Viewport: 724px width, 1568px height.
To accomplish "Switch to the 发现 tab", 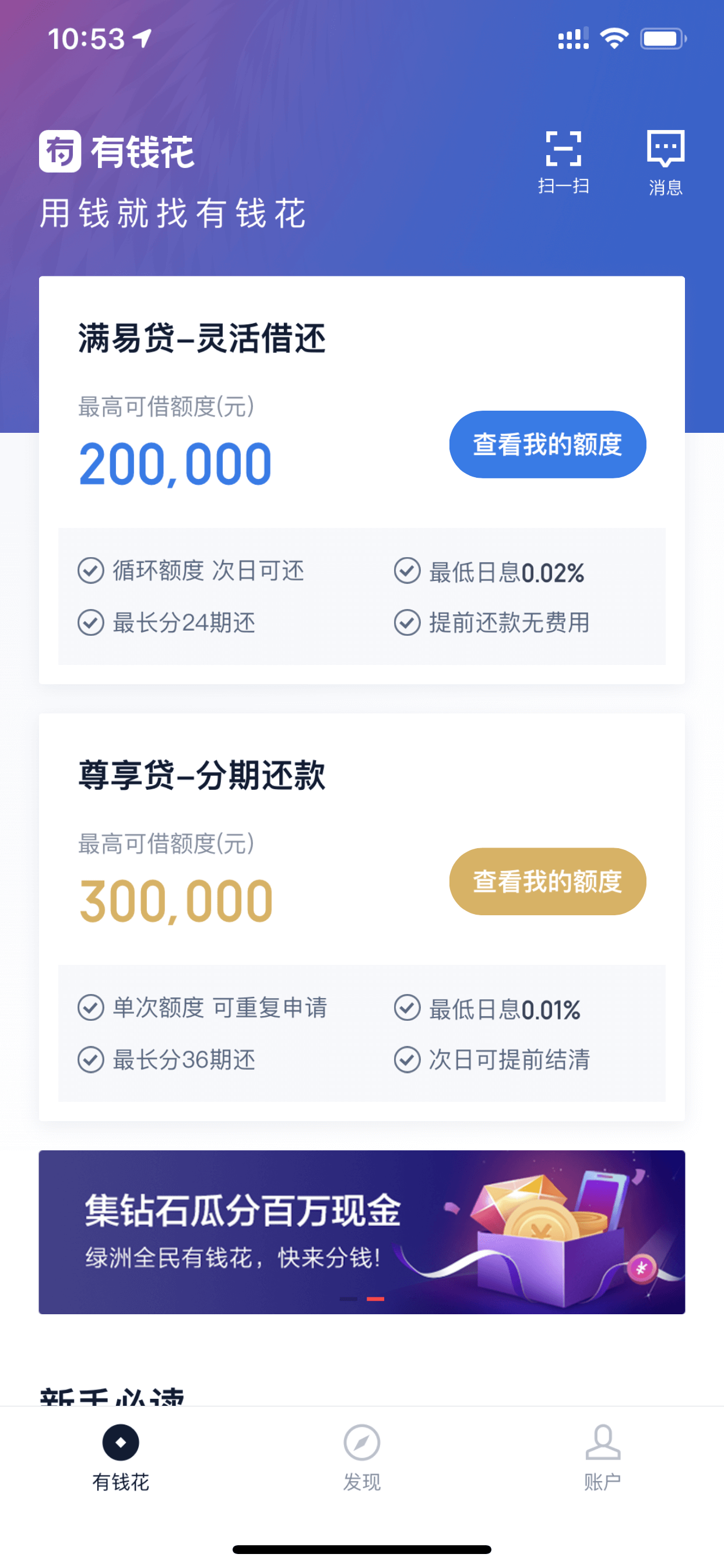I will pyautogui.click(x=362, y=1458).
